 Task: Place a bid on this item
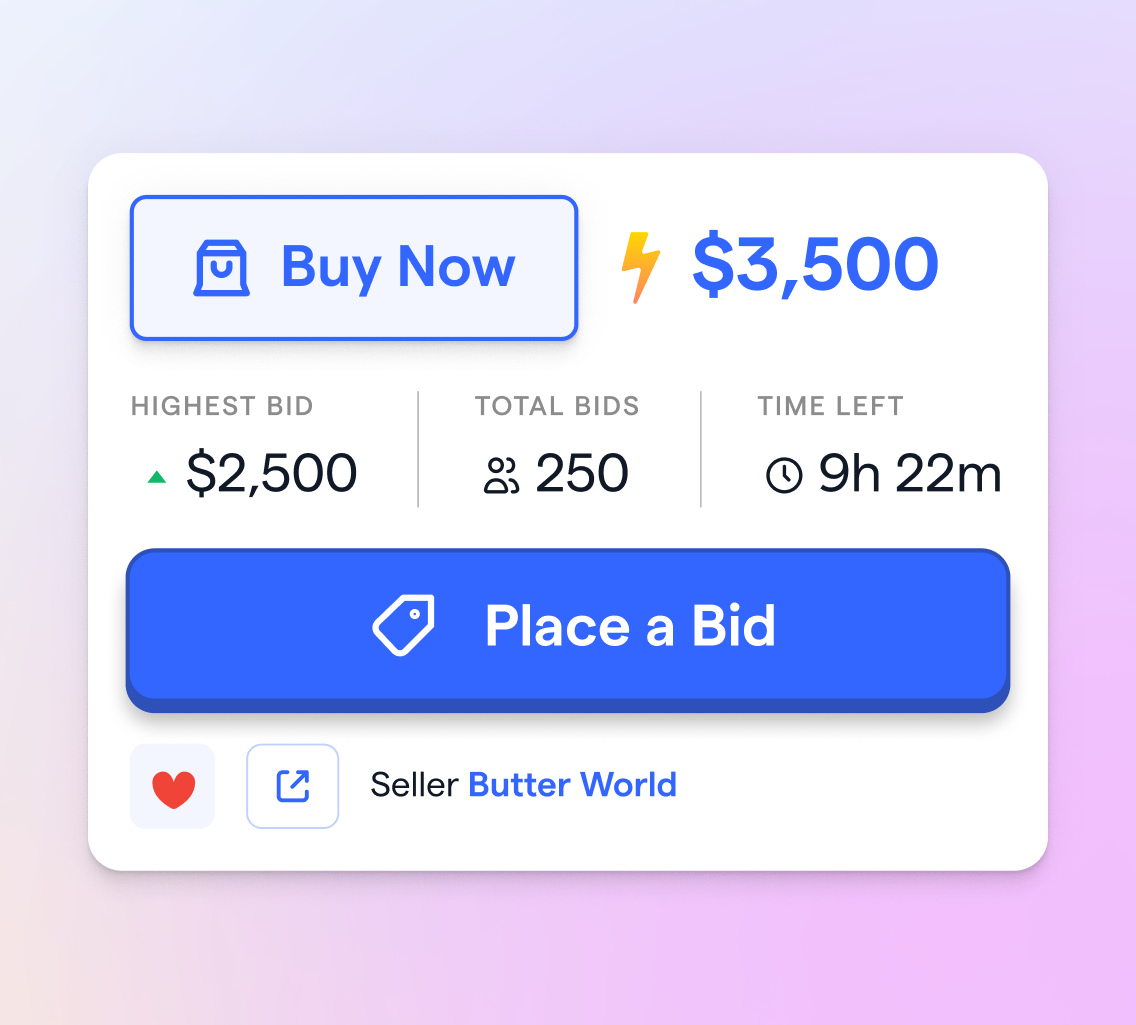tap(567, 626)
